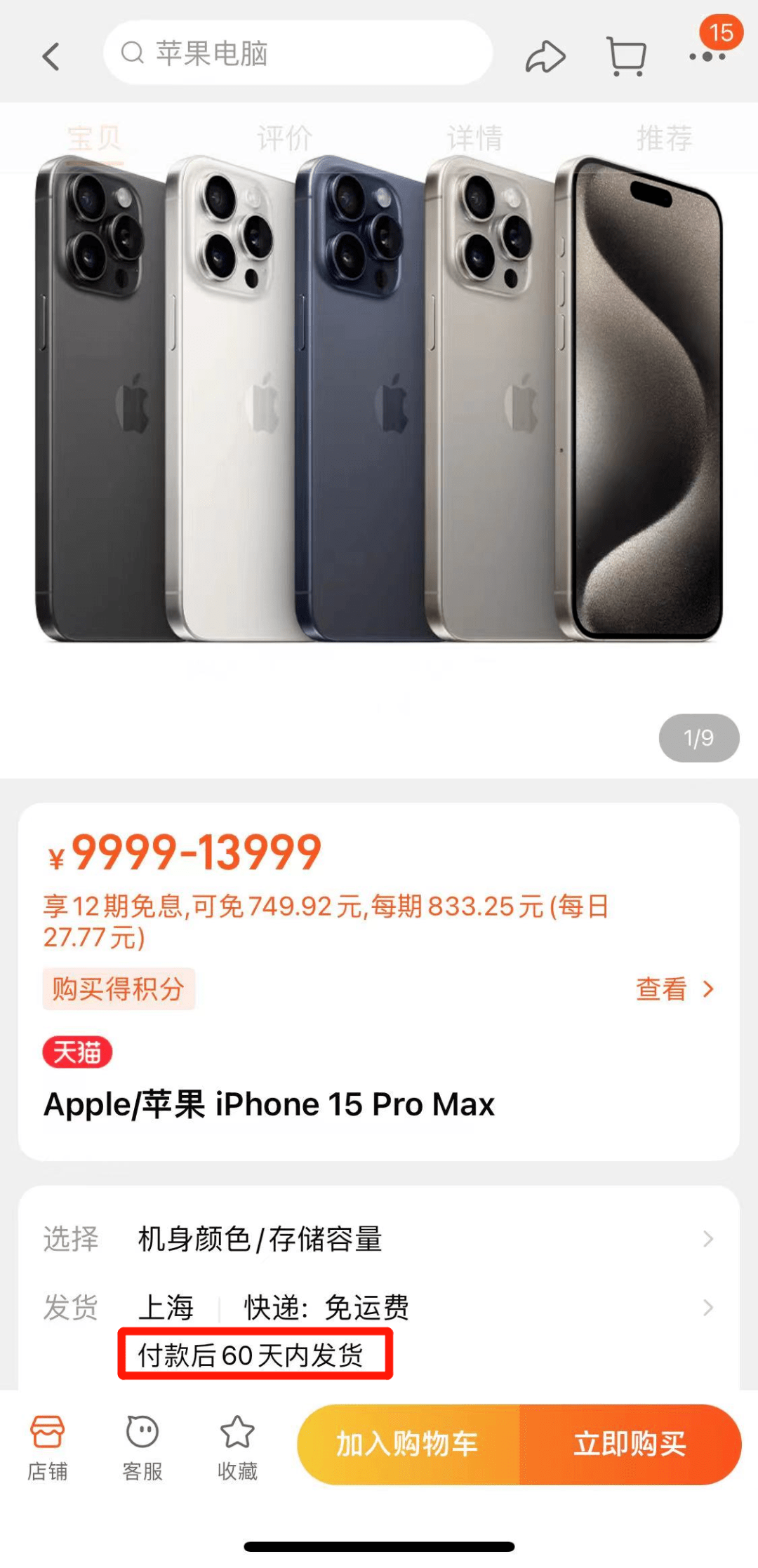Viewport: 758px width, 1568px height.
Task: Open the shopping cart icon
Action: click(x=625, y=56)
